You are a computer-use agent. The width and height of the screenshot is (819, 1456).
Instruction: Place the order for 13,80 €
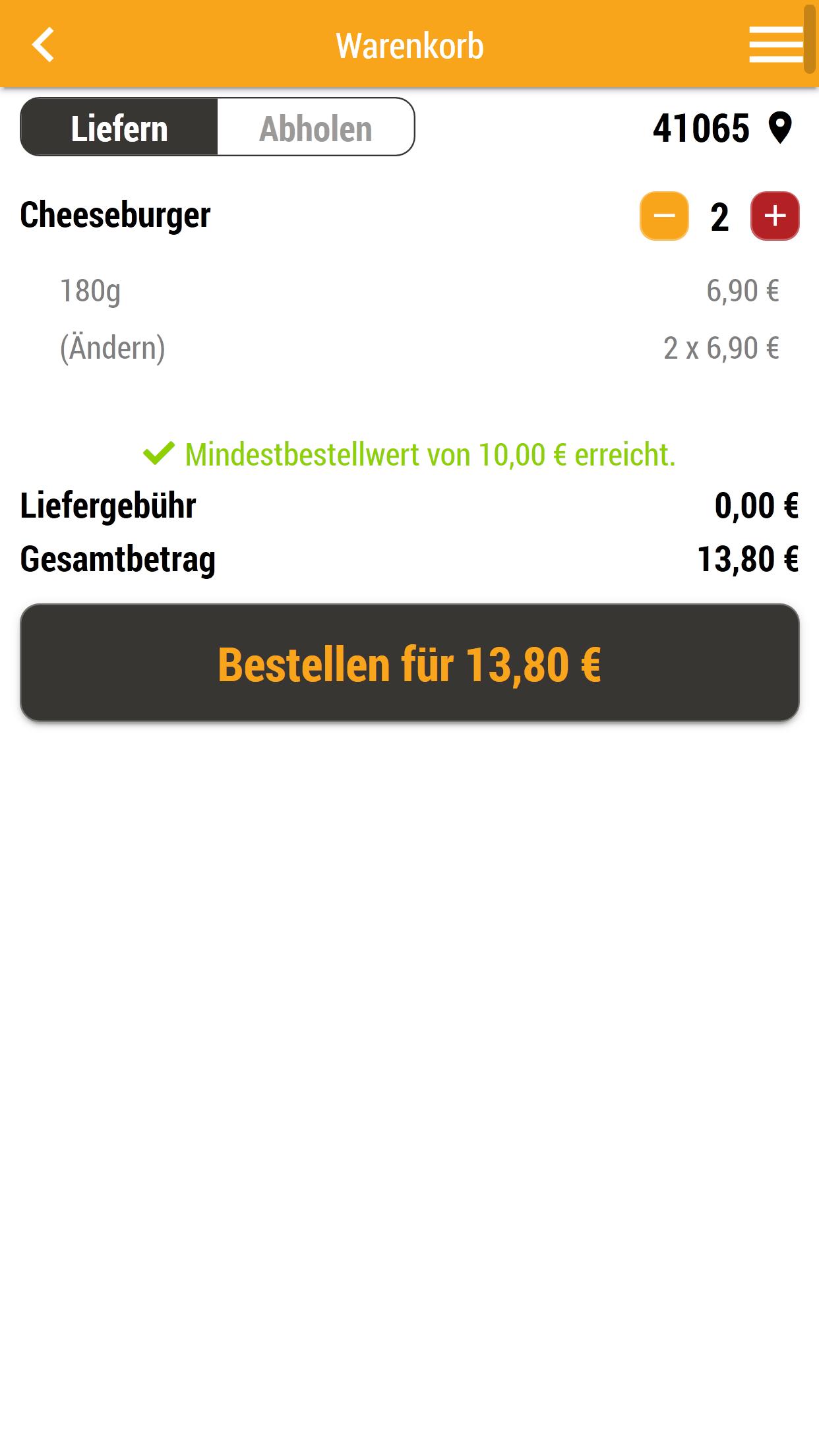point(409,663)
